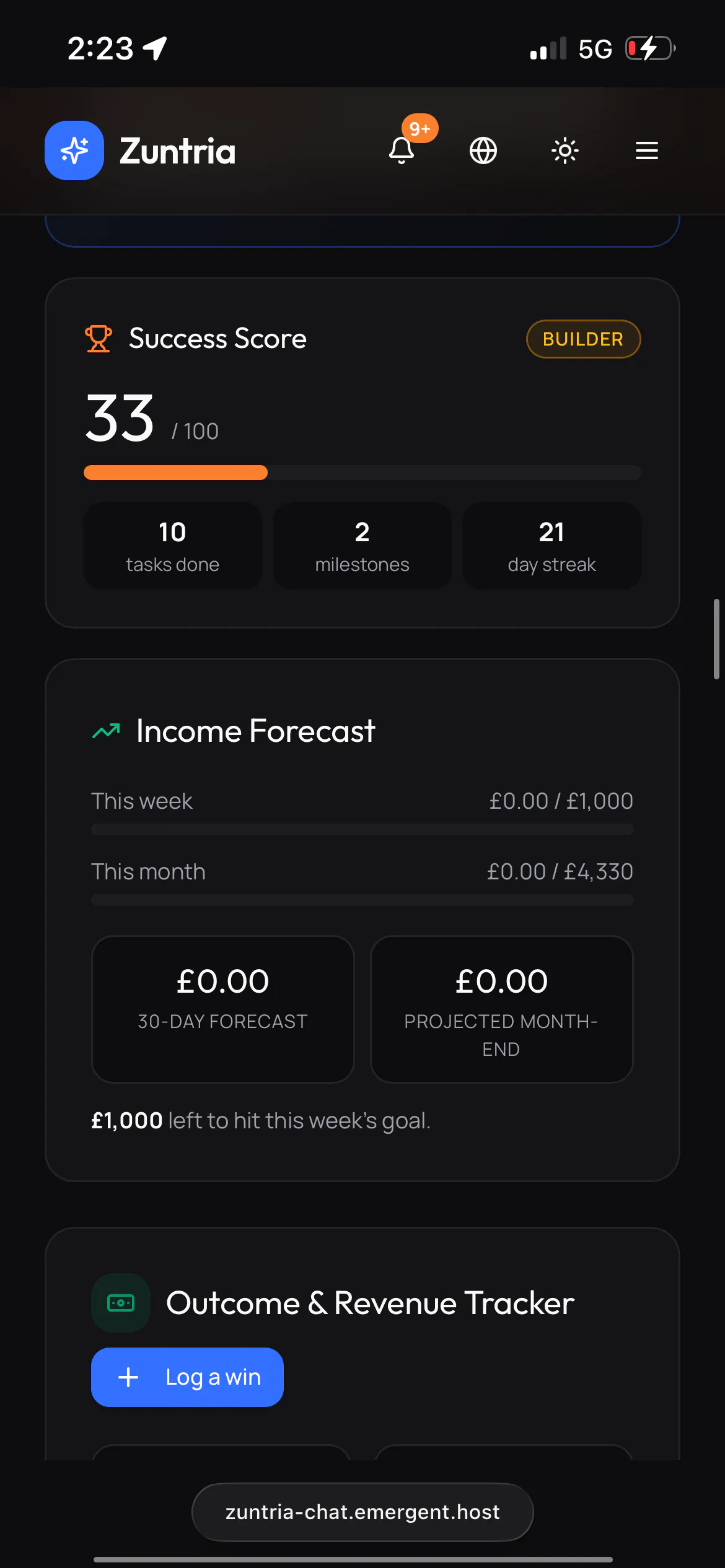Open the language globe icon
This screenshot has width=725, height=1568.
(x=483, y=150)
